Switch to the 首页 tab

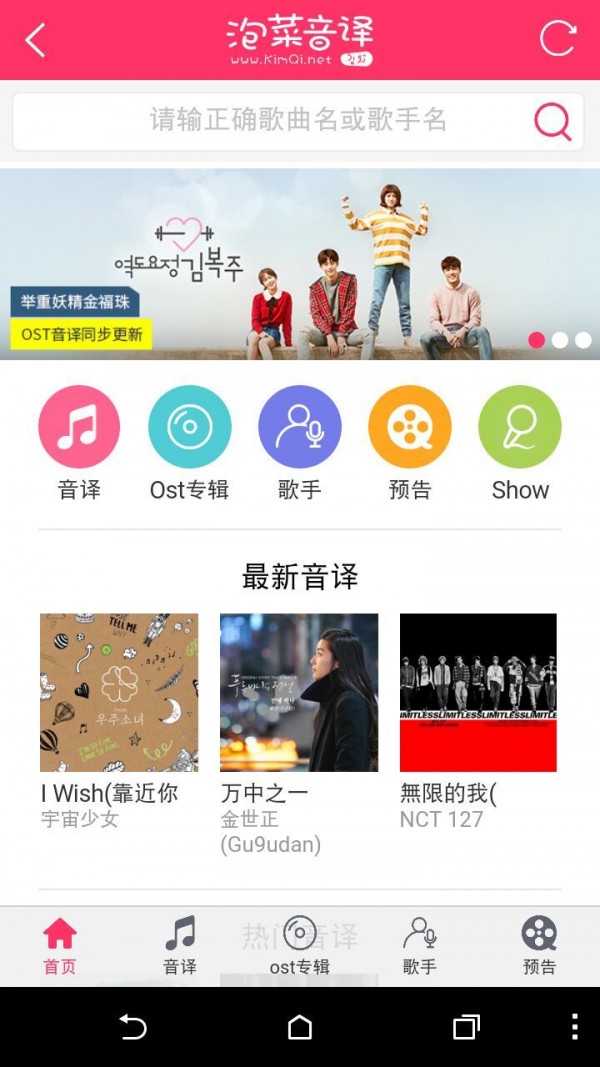pos(60,946)
